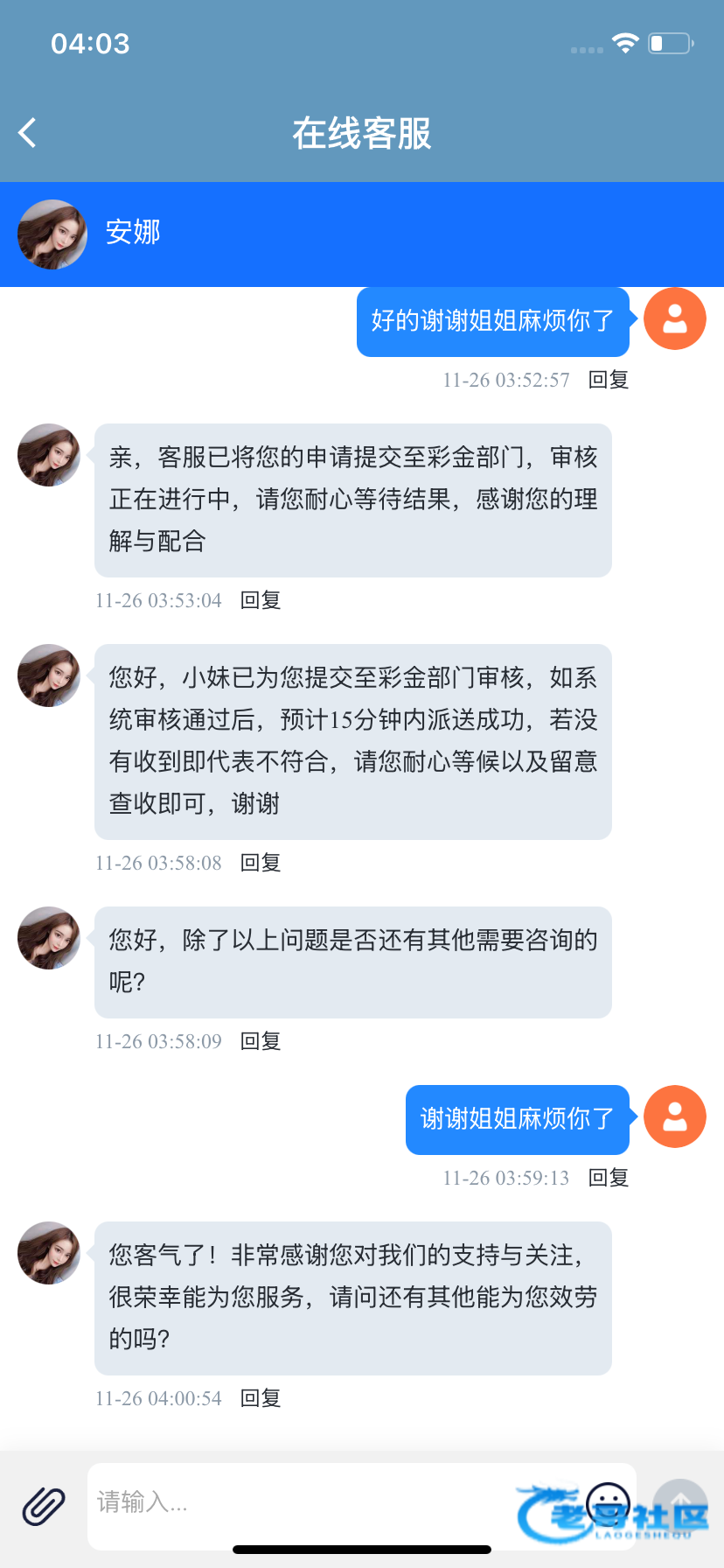
Task: Go back from the 在线客服 chat
Action: click(27, 133)
